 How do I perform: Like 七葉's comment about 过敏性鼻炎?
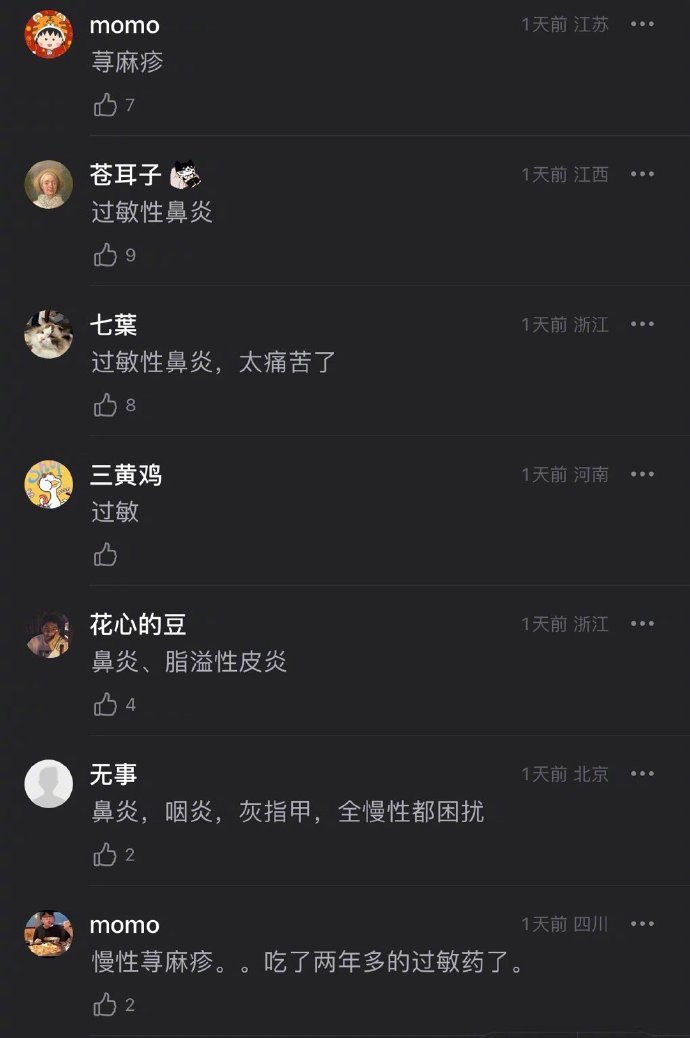pos(106,405)
